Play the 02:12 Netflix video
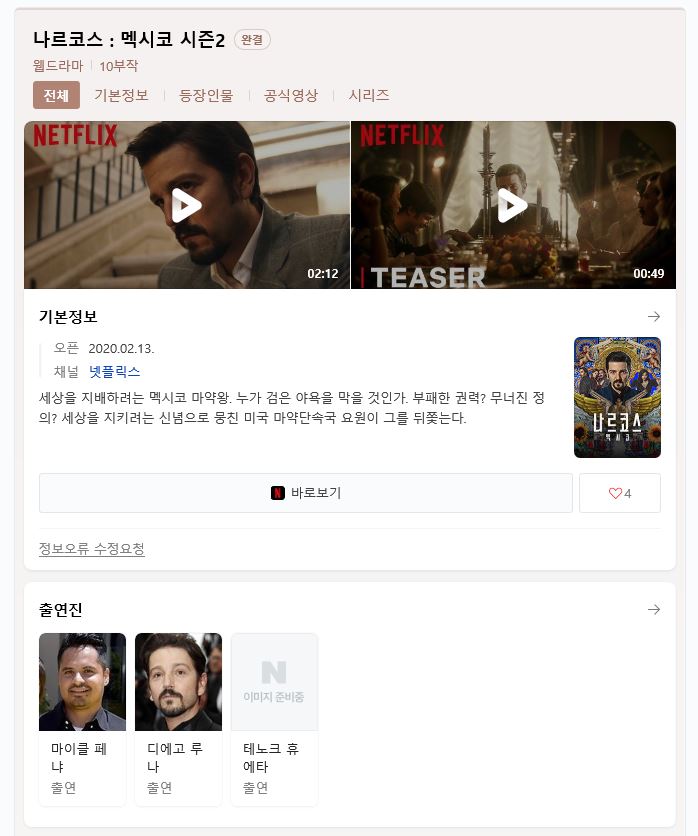The width and height of the screenshot is (698, 836). point(187,205)
